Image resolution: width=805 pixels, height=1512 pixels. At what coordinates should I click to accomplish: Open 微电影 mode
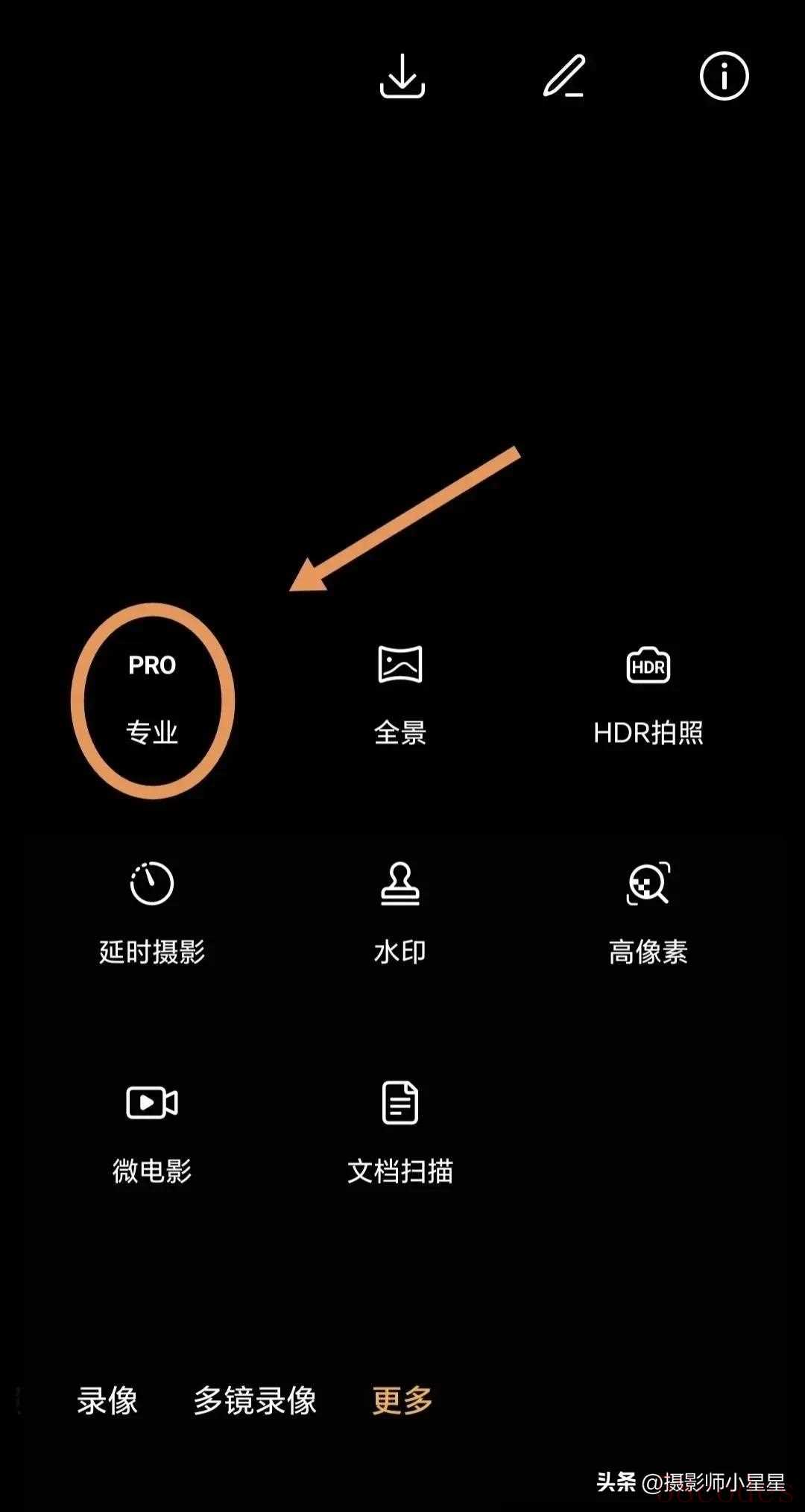pos(152,1134)
